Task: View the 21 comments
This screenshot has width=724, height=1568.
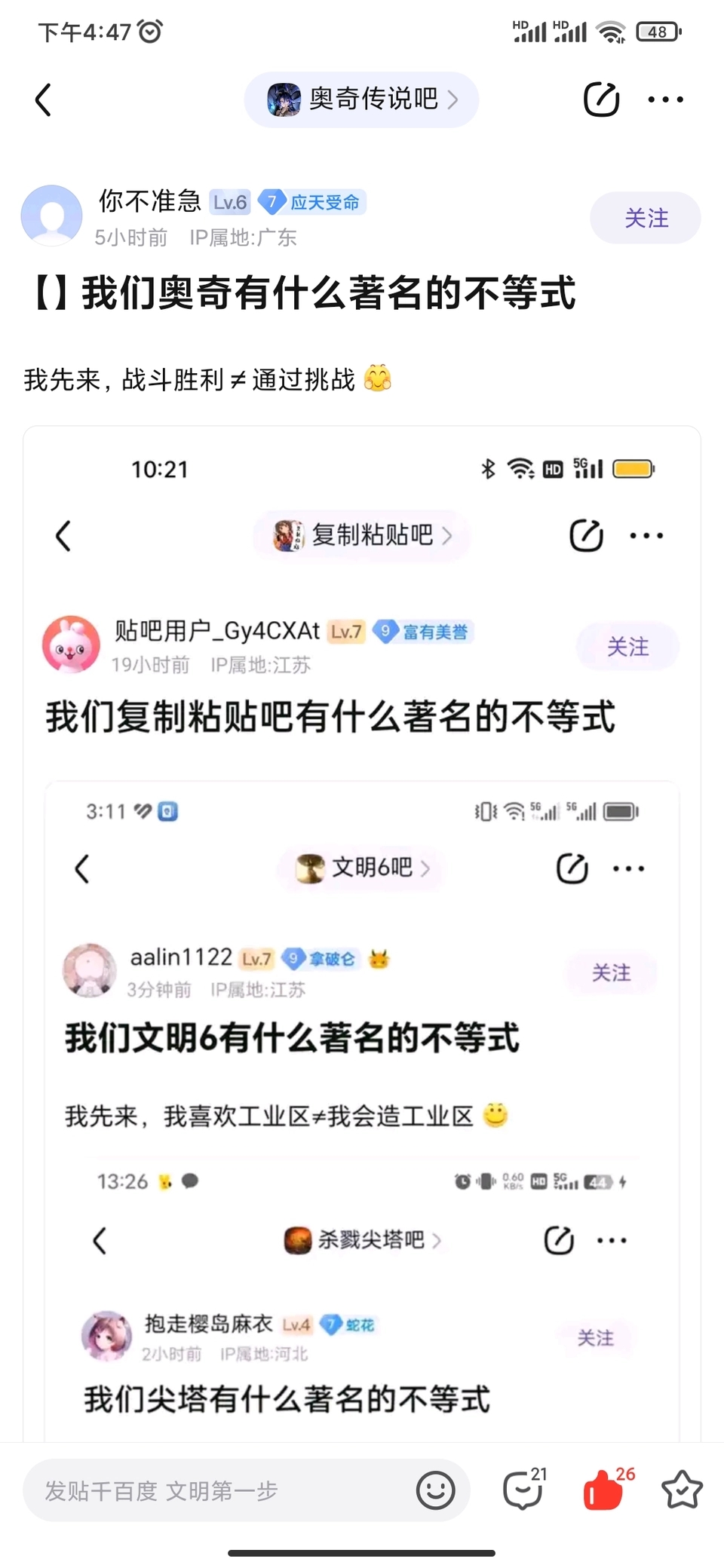Action: point(523,1490)
